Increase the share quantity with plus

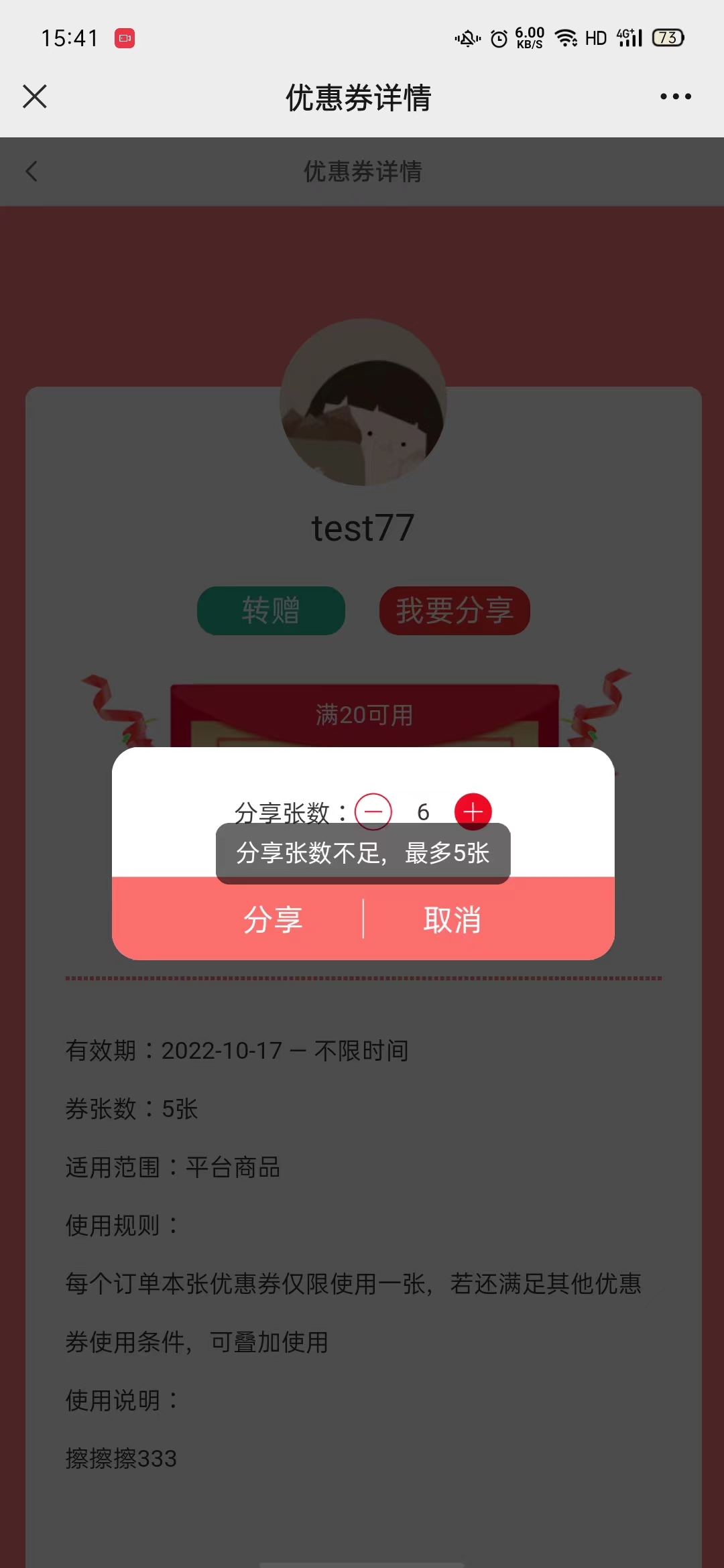[473, 811]
